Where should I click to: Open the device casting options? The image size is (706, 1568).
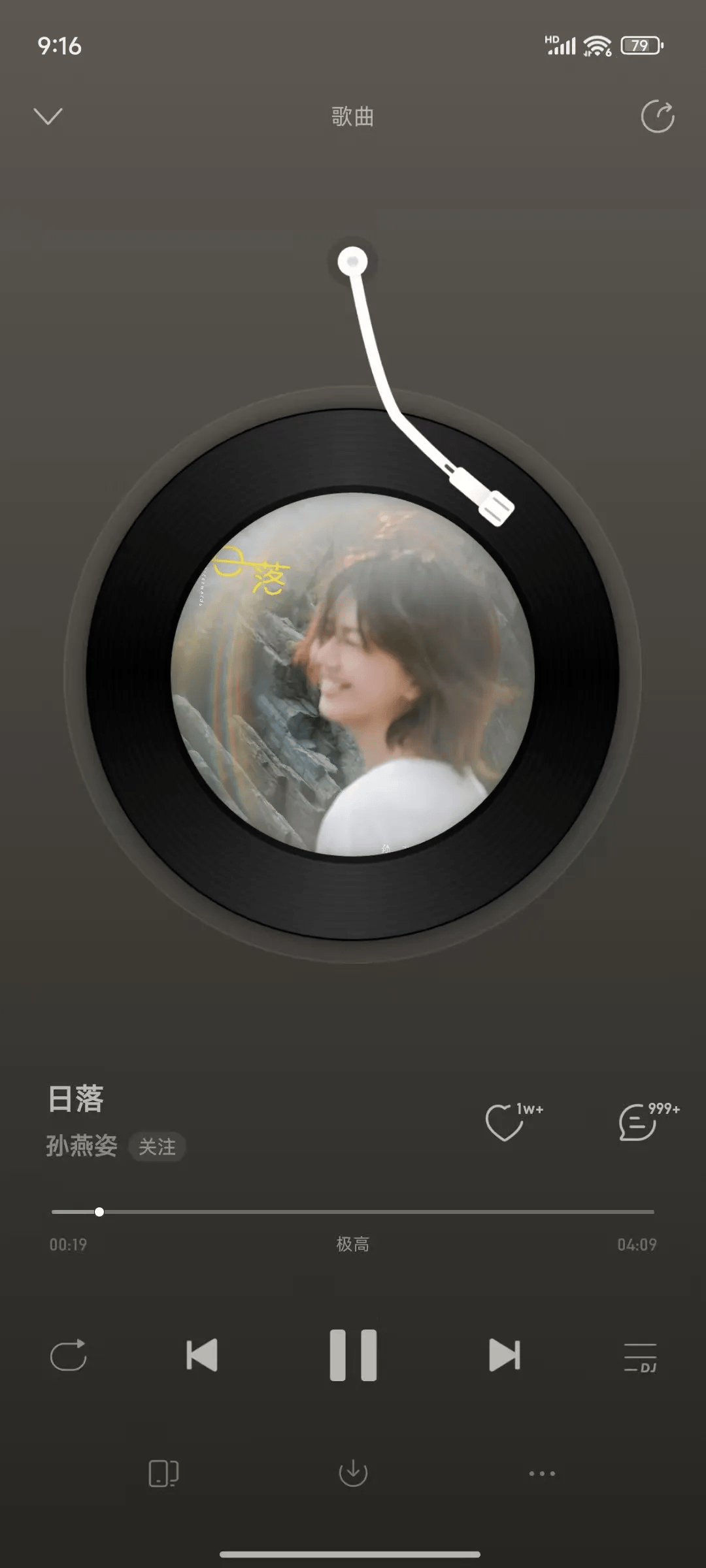pyautogui.click(x=163, y=1473)
